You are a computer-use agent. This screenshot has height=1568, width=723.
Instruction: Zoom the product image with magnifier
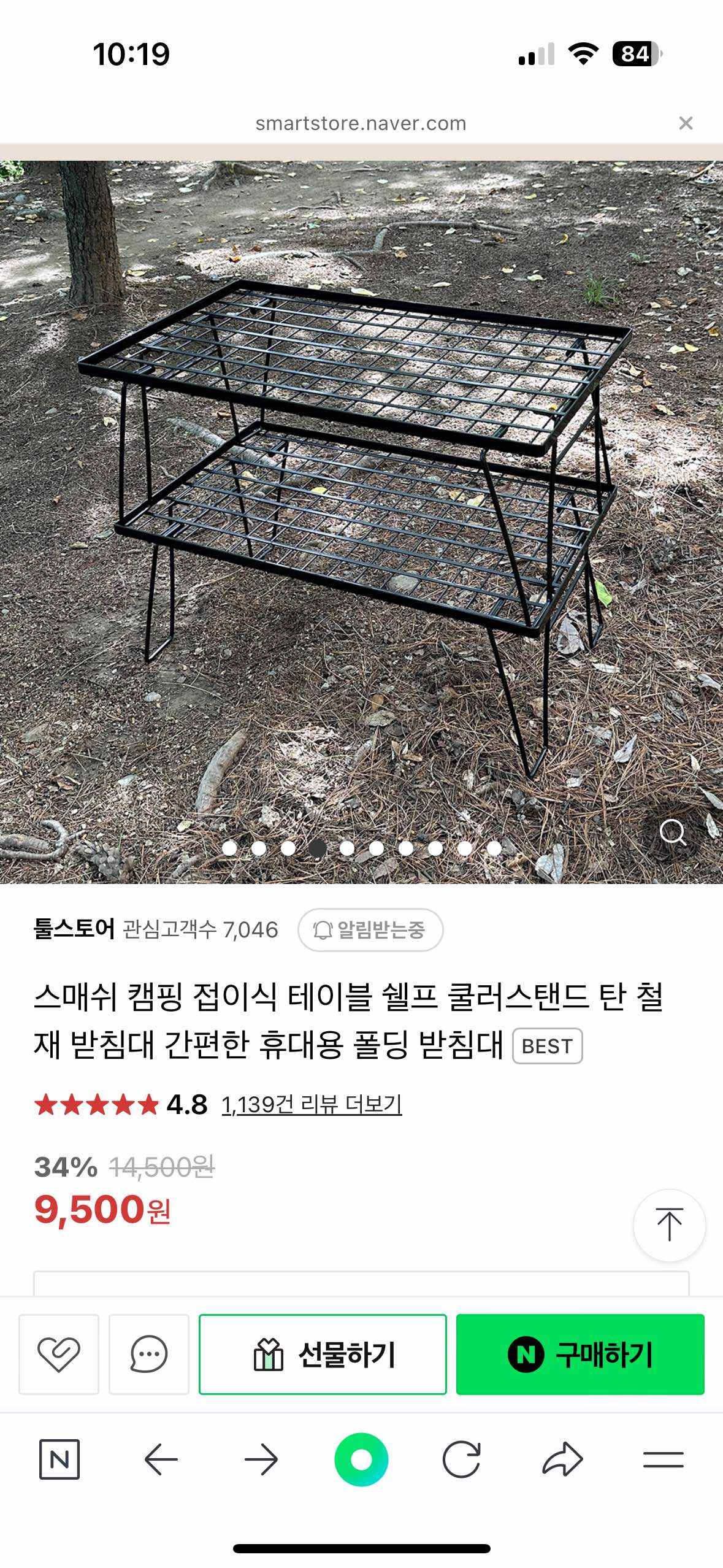click(672, 832)
